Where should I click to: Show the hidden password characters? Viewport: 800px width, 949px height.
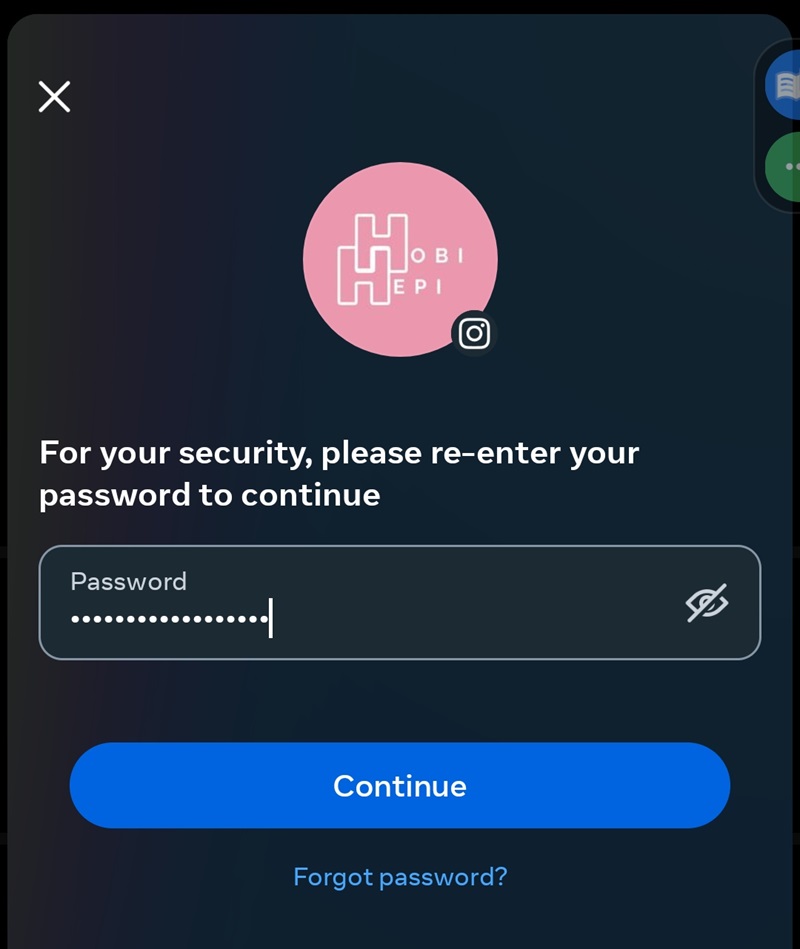click(x=706, y=603)
